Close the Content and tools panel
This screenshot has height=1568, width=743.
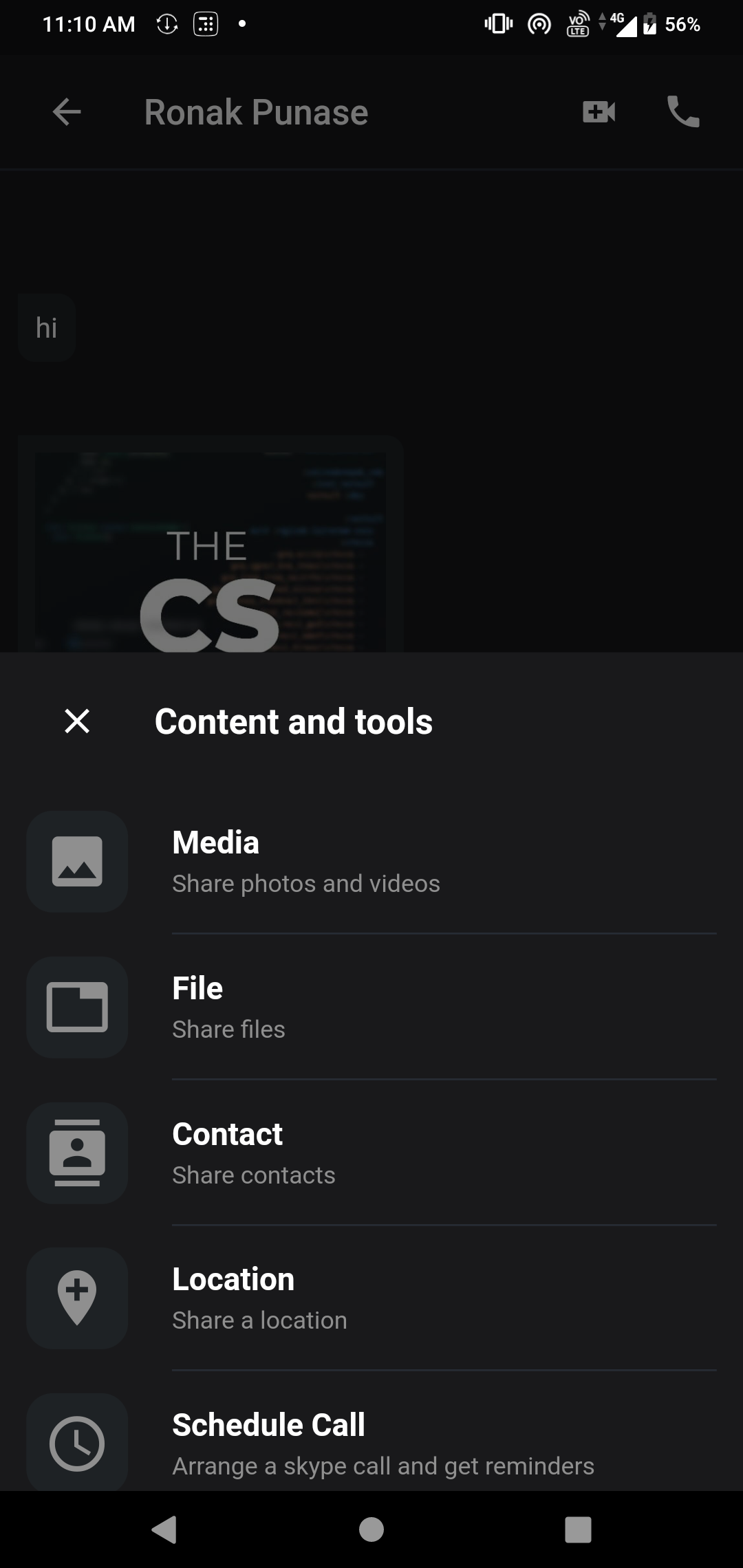point(77,721)
